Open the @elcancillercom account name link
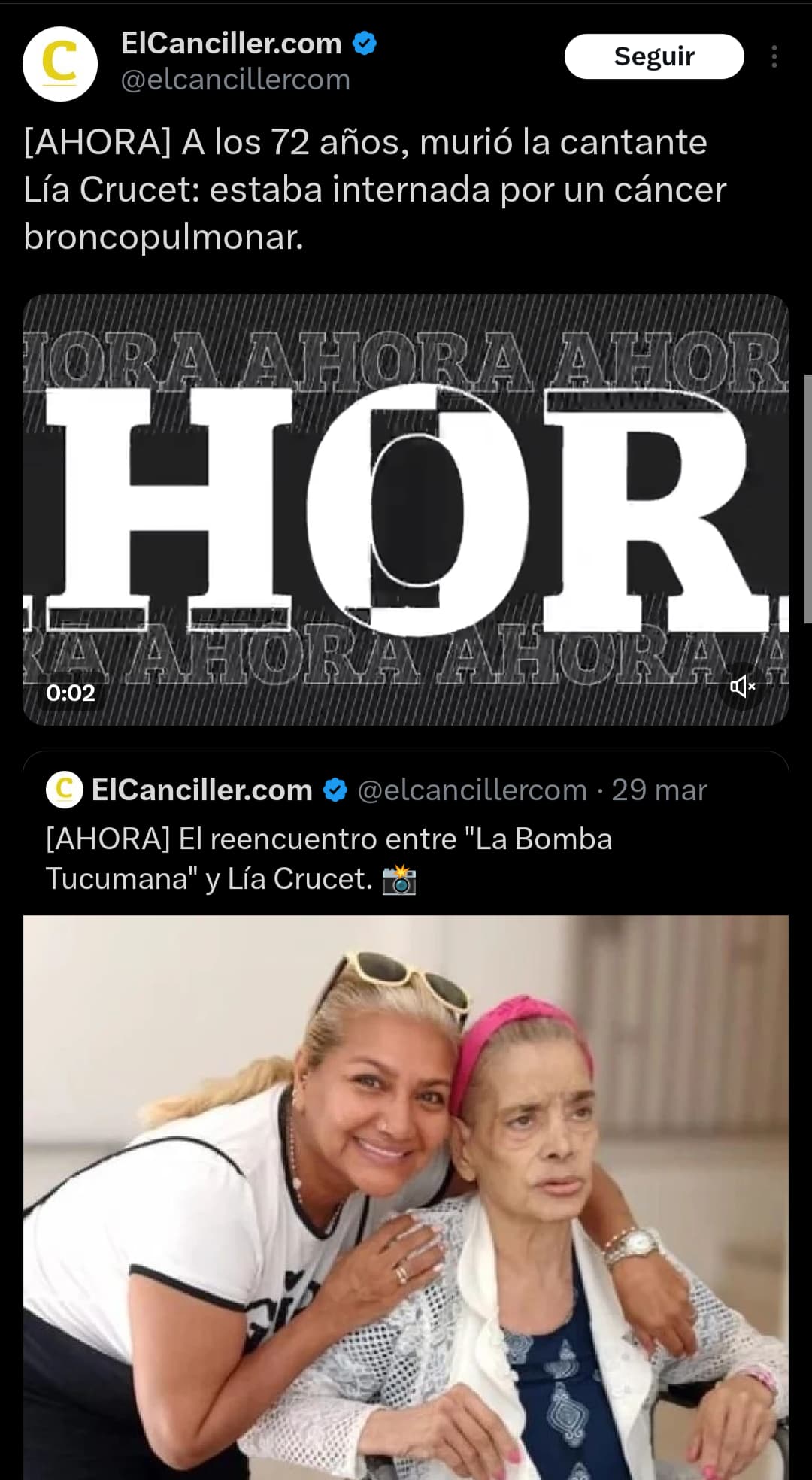Image resolution: width=812 pixels, height=1480 pixels. [235, 80]
